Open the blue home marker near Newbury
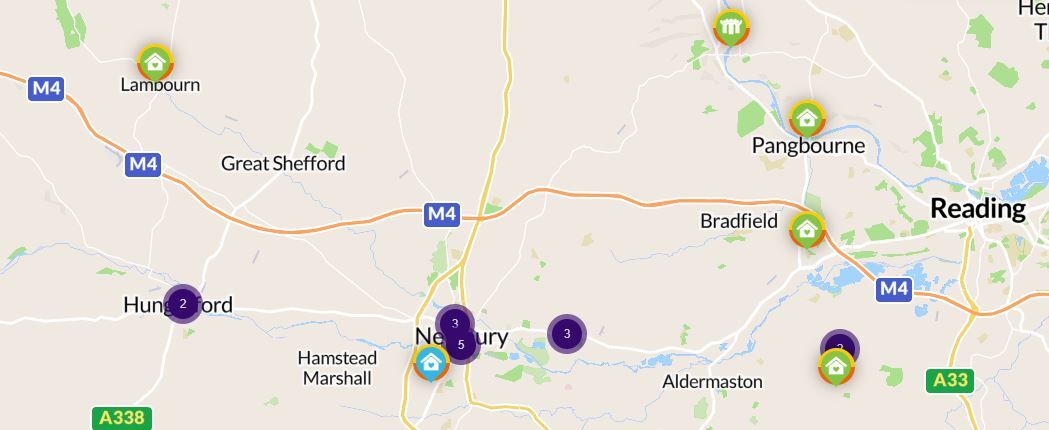This screenshot has width=1049, height=430. click(431, 362)
